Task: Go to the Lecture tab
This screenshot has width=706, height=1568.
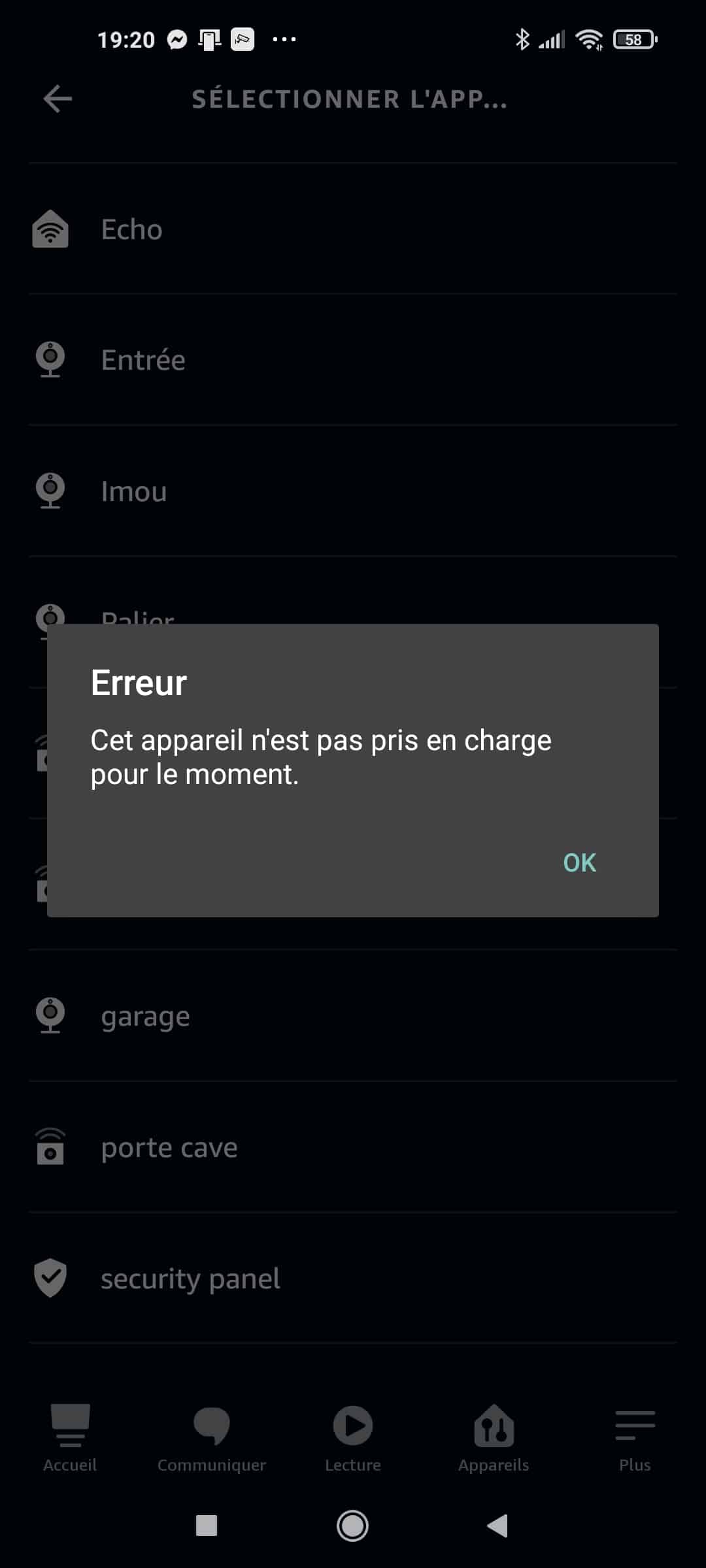Action: point(353,1437)
